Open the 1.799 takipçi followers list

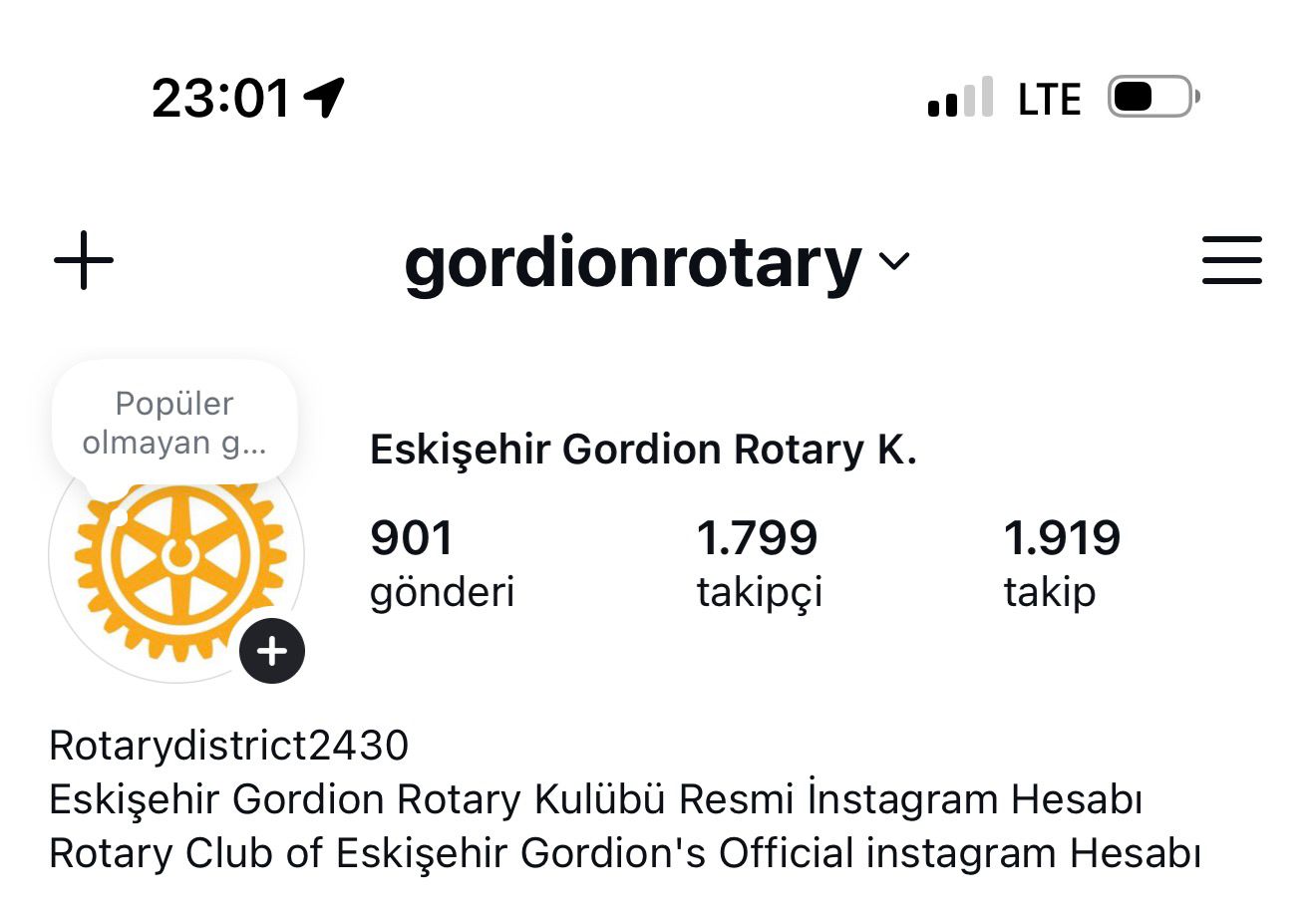(x=759, y=563)
